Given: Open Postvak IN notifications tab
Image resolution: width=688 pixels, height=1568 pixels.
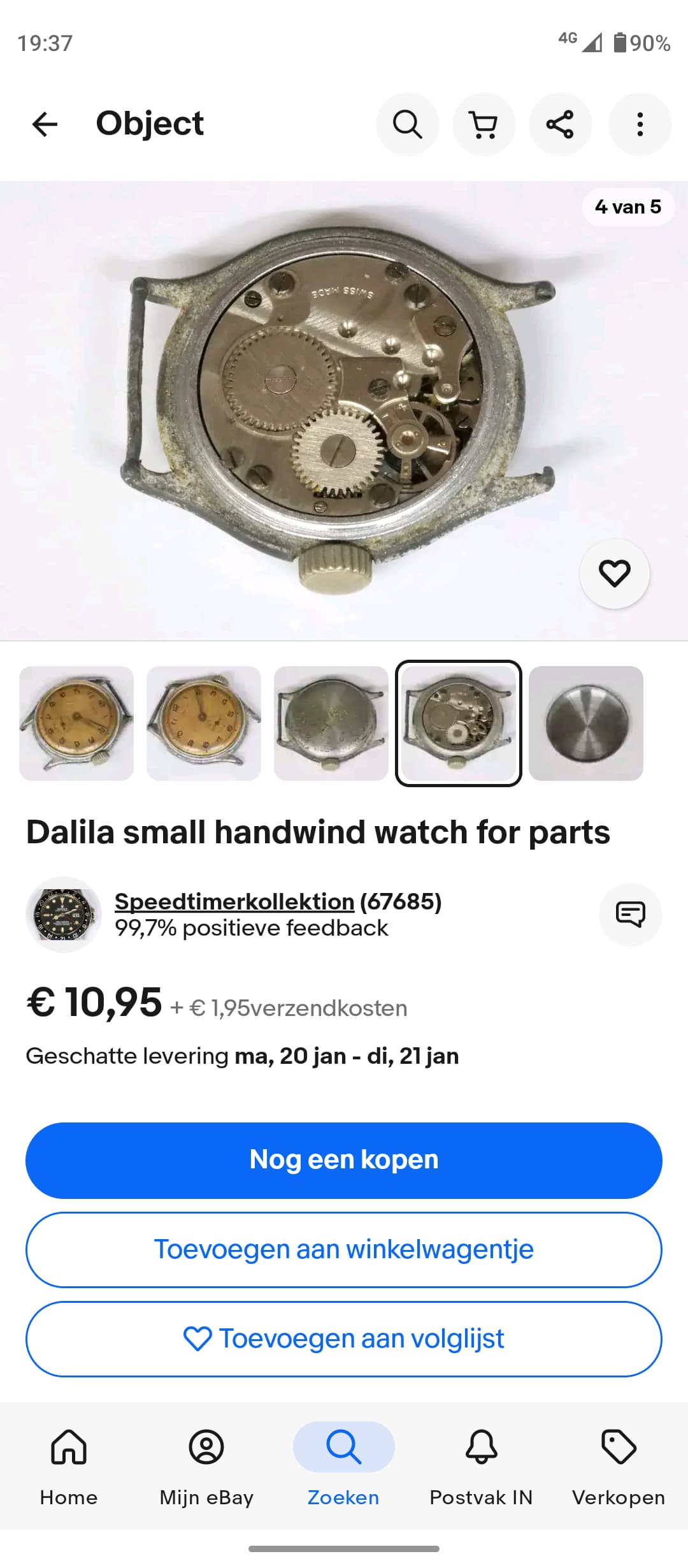Looking at the screenshot, I should (x=482, y=1466).
